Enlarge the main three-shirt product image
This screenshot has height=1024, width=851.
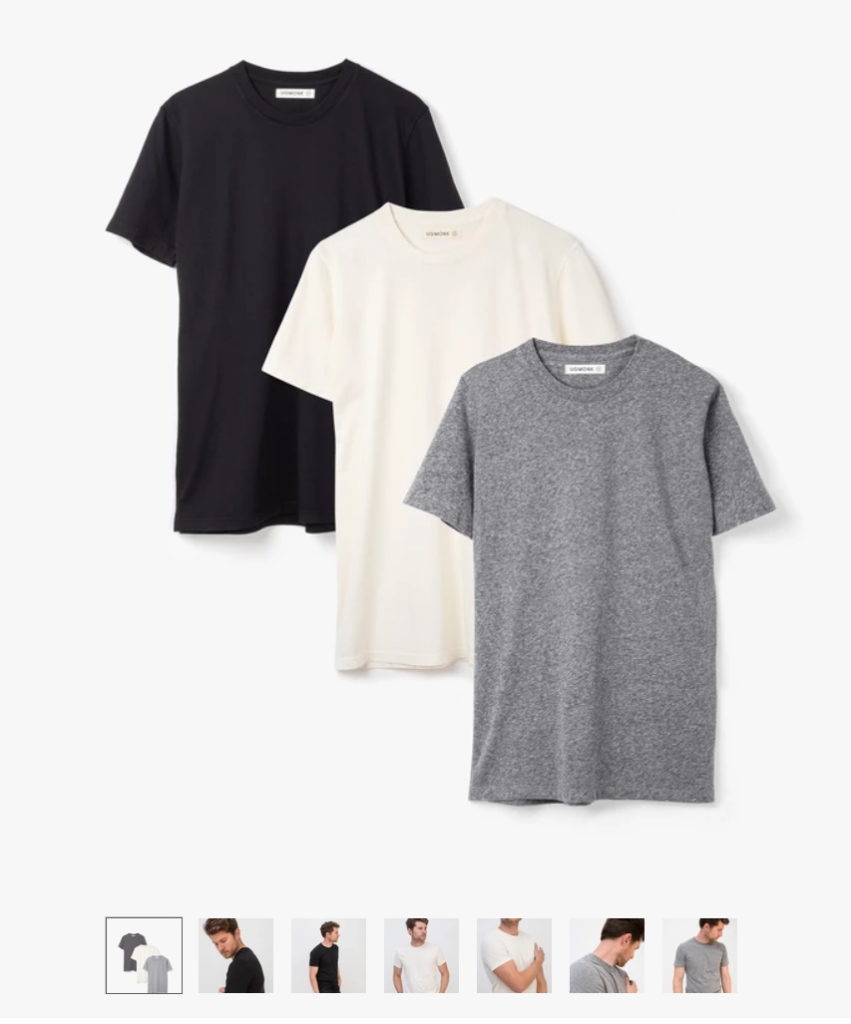point(440,430)
